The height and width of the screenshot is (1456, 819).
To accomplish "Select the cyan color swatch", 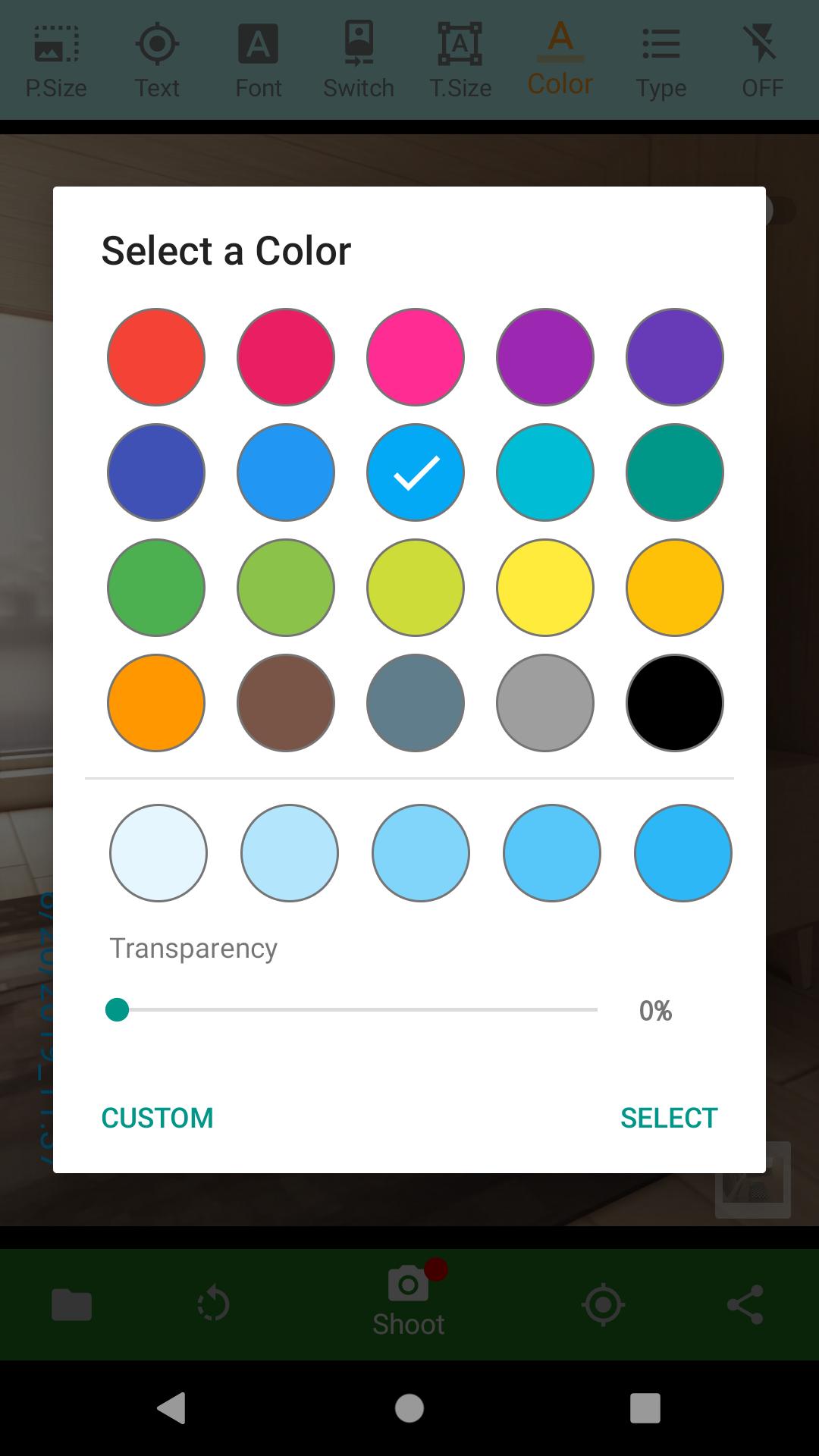I will point(545,472).
